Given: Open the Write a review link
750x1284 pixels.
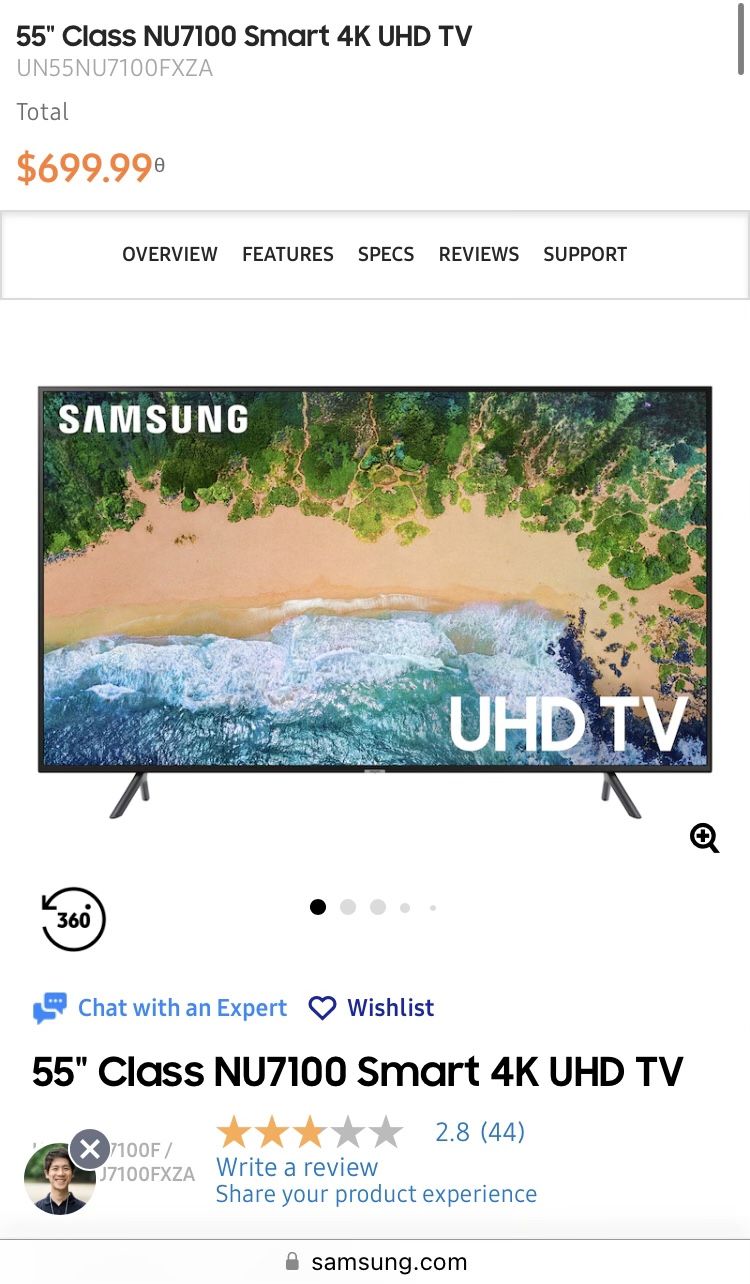Looking at the screenshot, I should pos(297,1167).
